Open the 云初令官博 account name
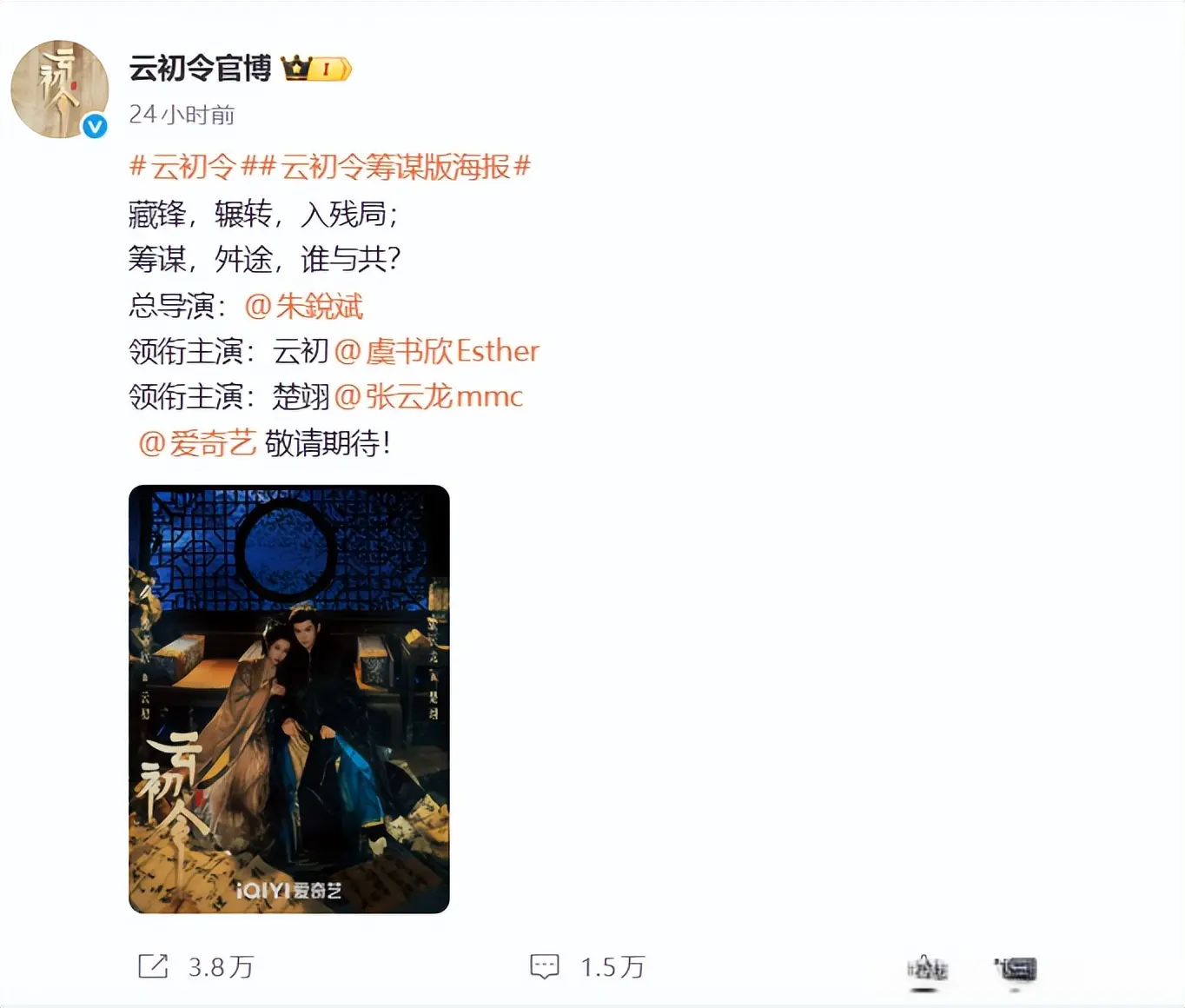This screenshot has width=1185, height=1008. [x=200, y=69]
